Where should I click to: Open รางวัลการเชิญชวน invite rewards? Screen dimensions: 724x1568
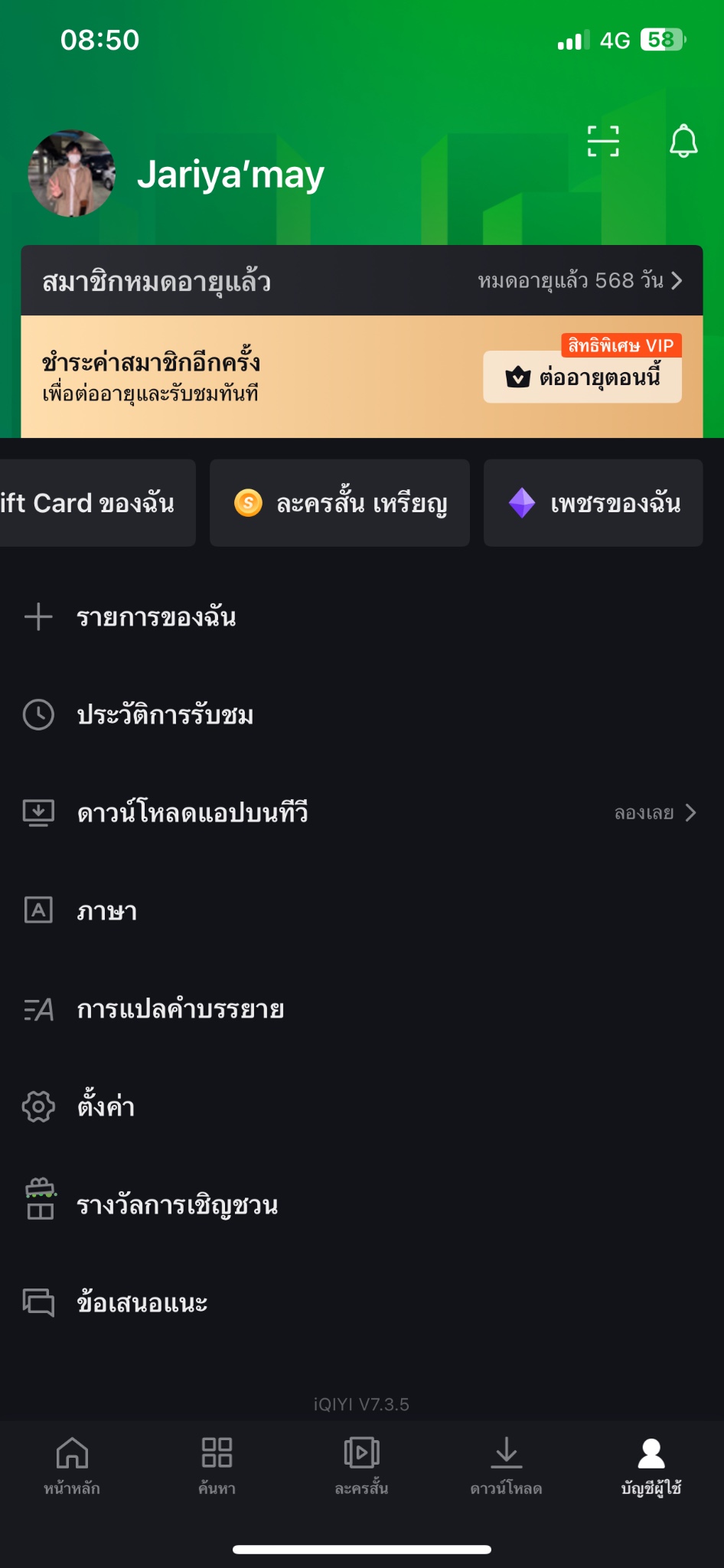[x=362, y=1205]
